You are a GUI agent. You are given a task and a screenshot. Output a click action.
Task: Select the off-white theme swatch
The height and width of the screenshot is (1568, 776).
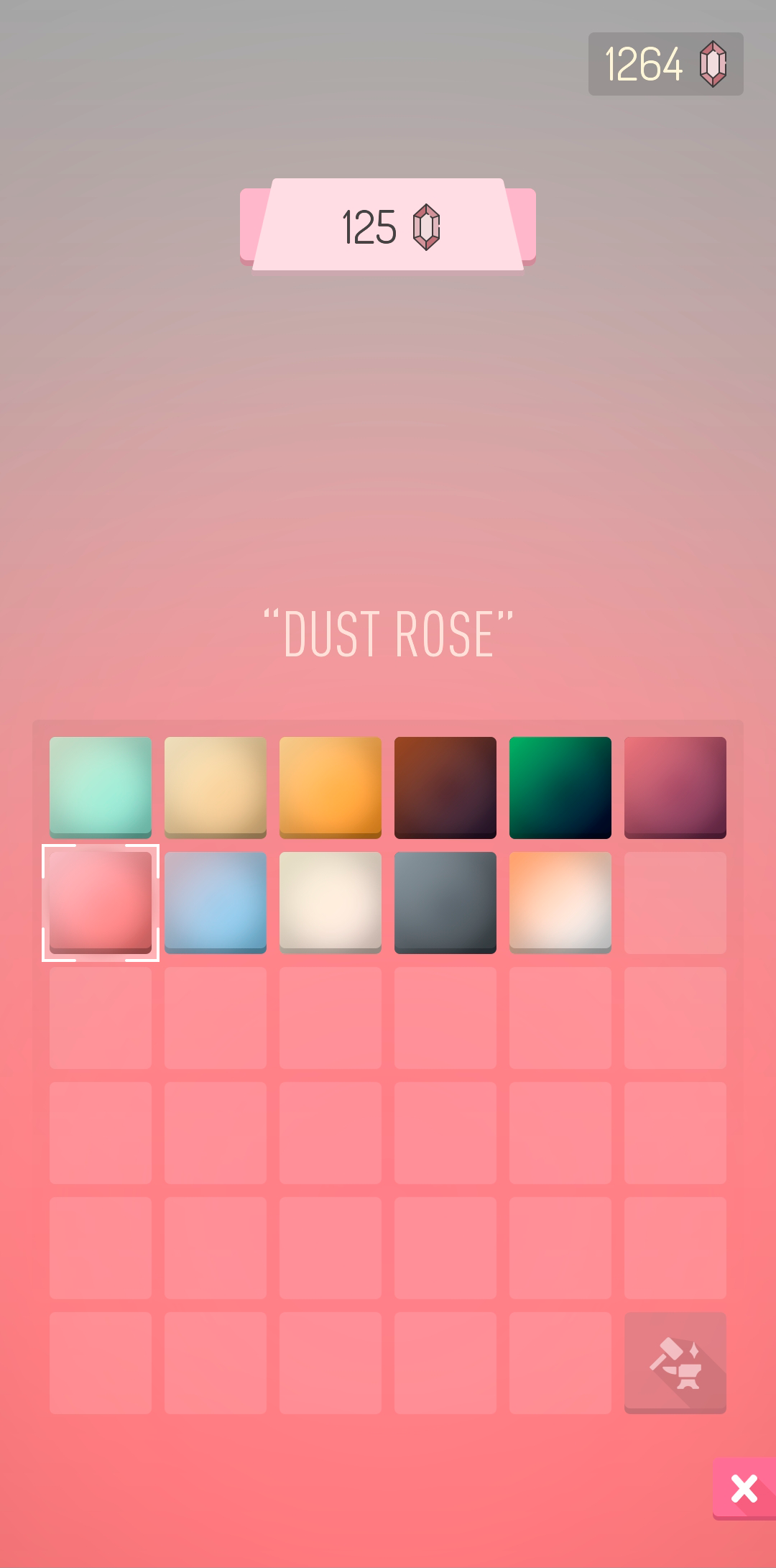331,902
